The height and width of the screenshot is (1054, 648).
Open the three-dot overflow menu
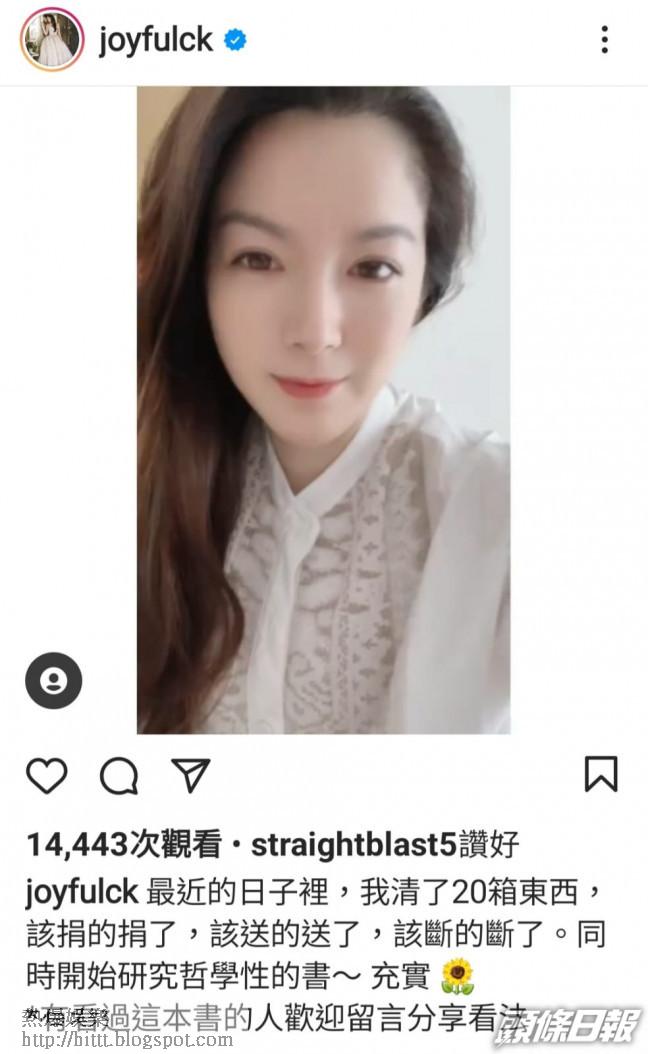[x=604, y=40]
